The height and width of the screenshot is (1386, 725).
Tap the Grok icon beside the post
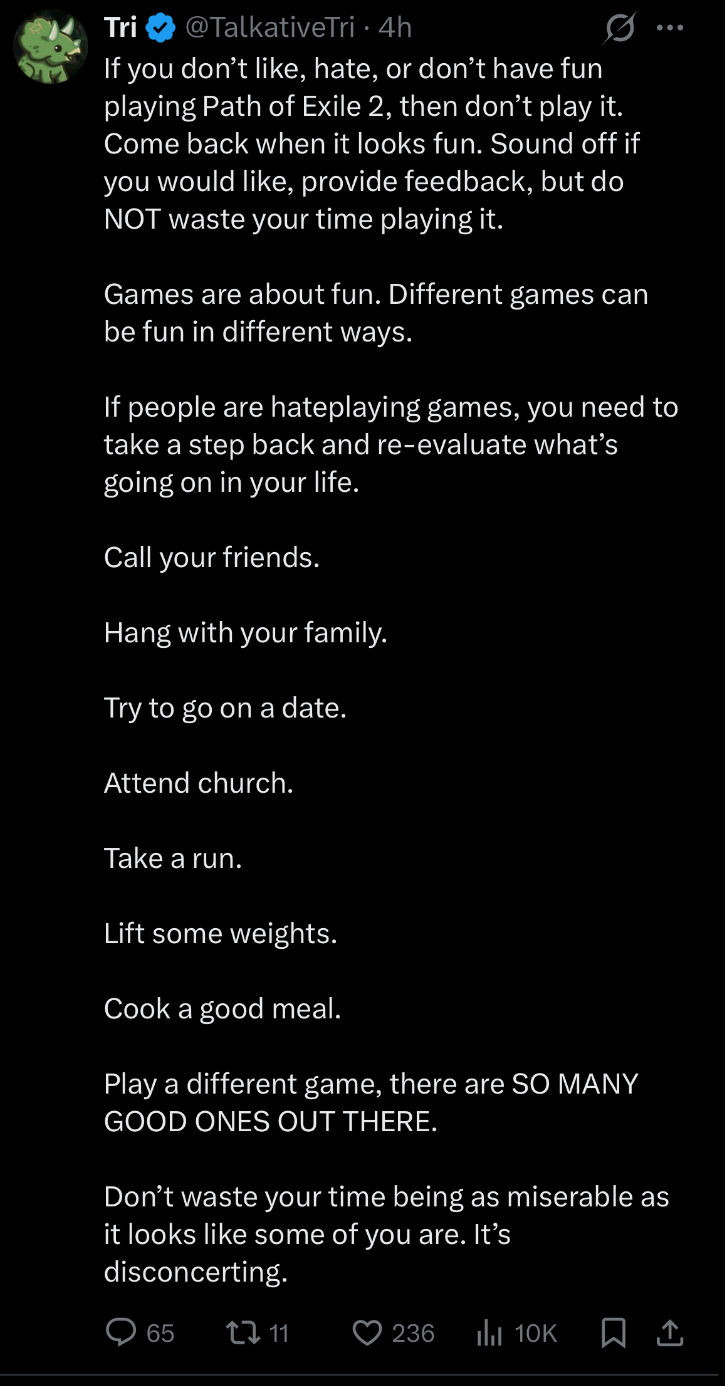tap(620, 30)
